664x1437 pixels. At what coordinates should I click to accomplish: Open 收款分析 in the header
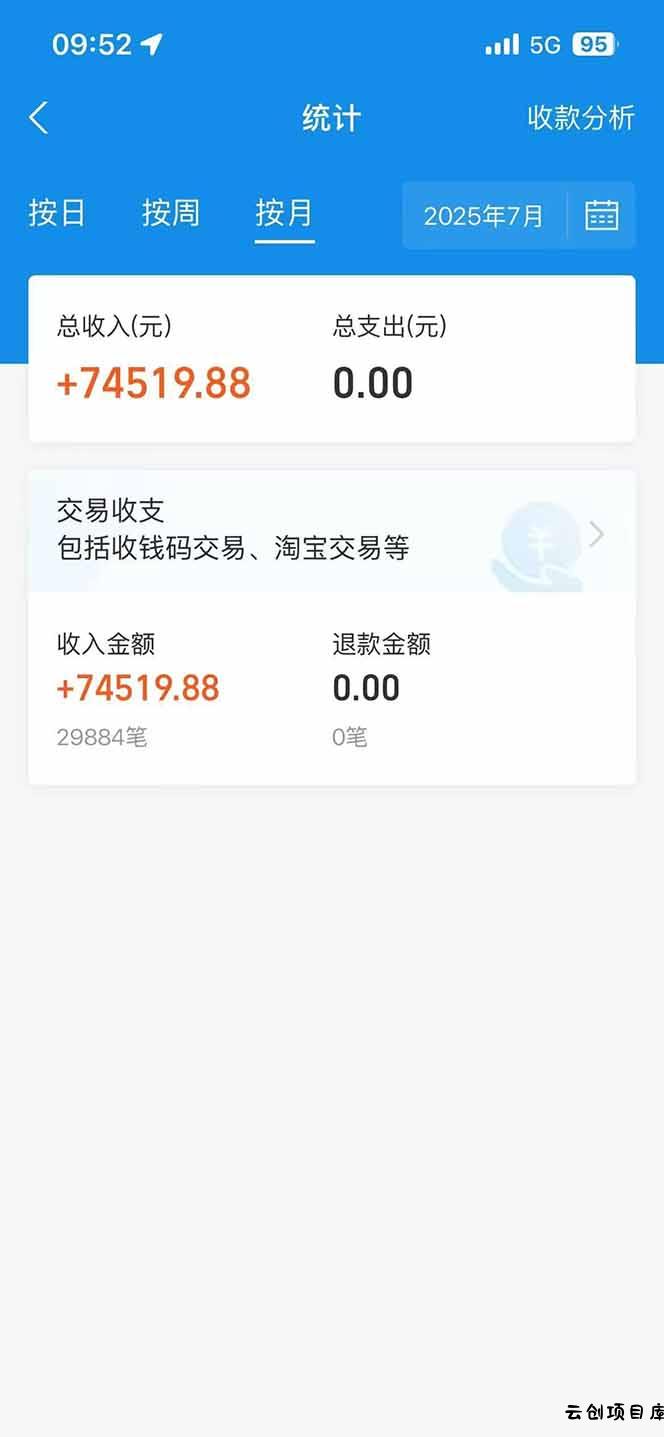(580, 118)
